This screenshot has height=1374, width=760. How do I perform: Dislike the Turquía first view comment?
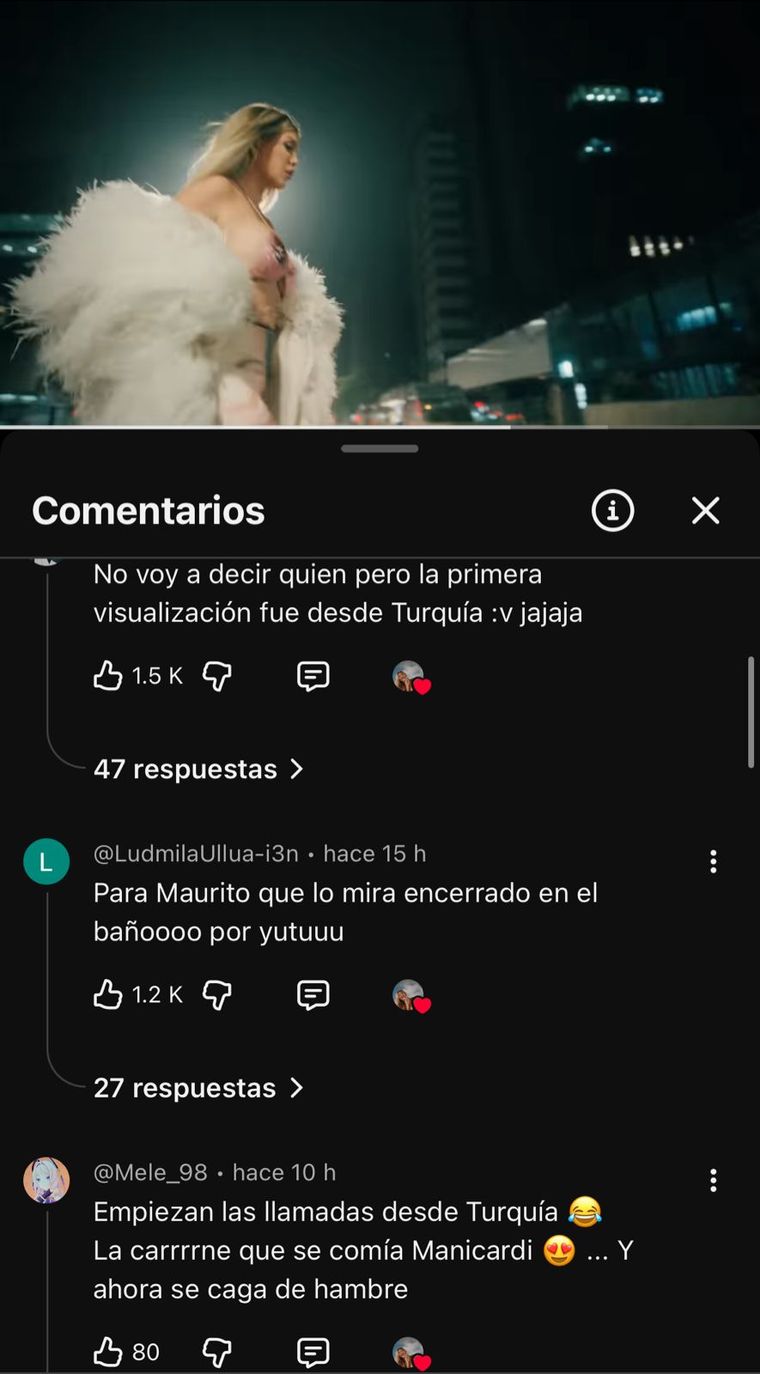[x=217, y=675]
